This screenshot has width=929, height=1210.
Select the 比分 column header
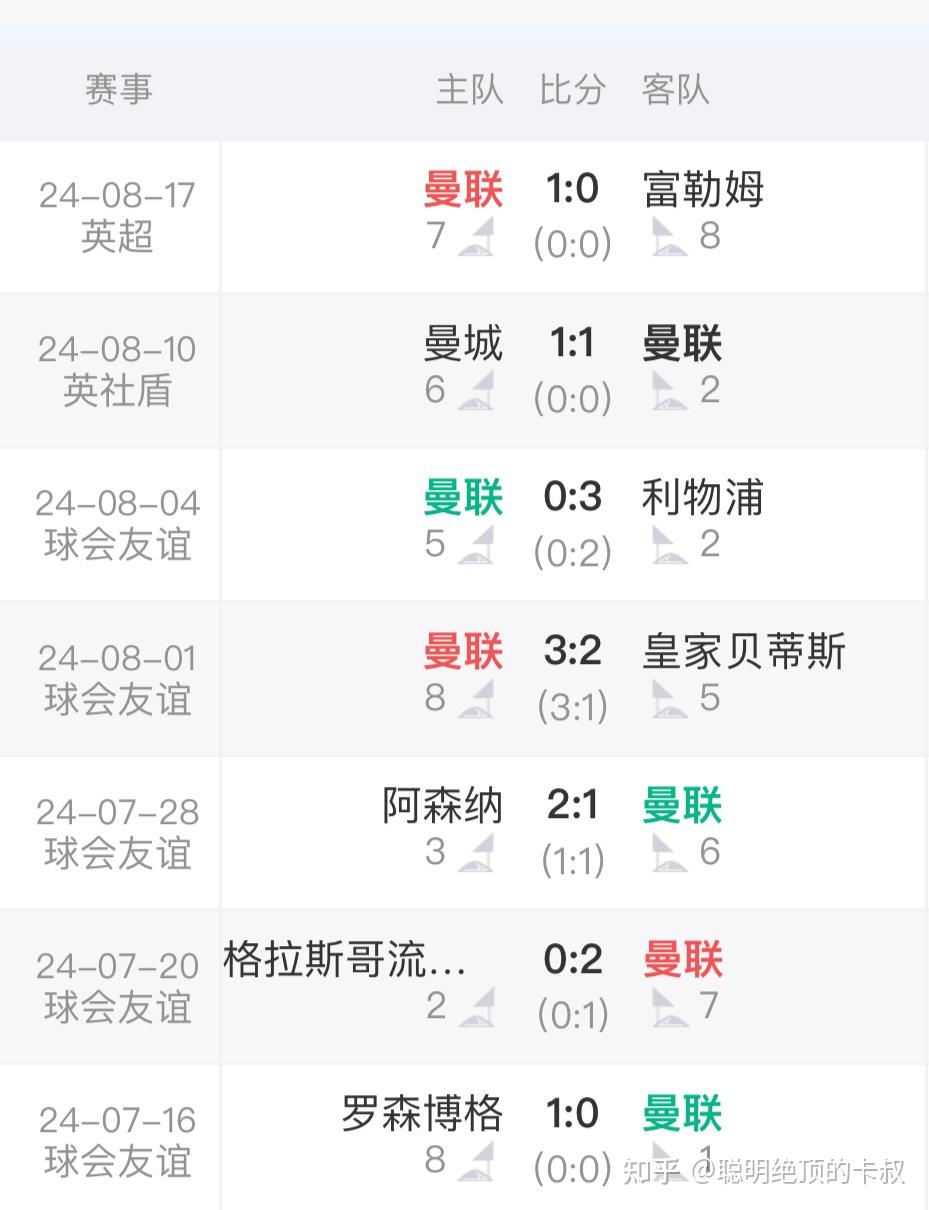point(572,90)
